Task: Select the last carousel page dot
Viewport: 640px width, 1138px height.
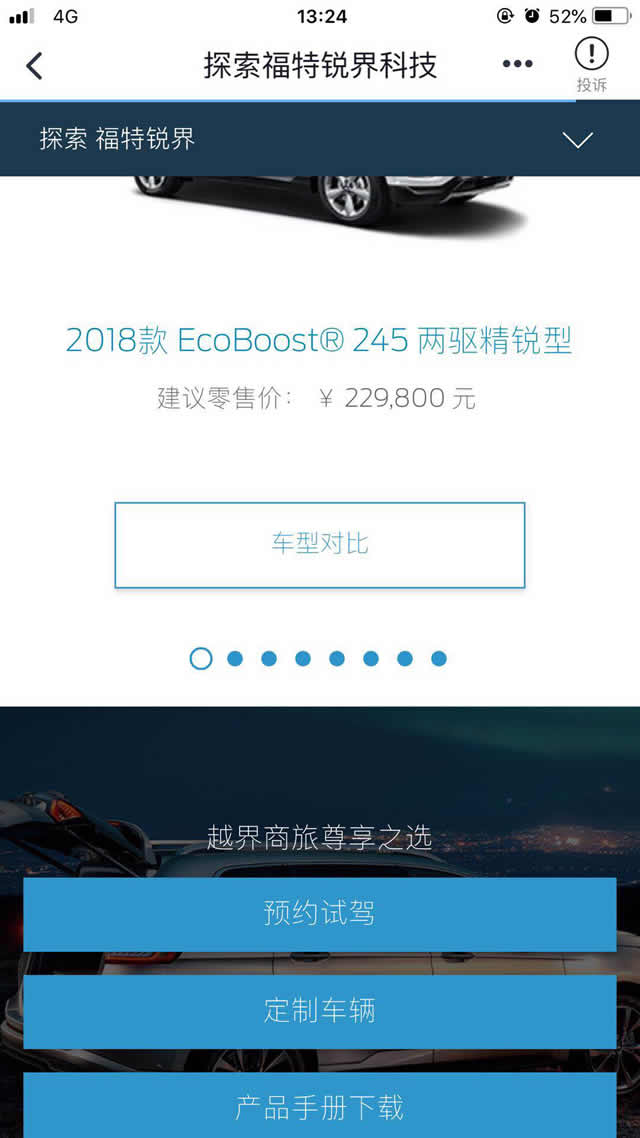Action: (x=439, y=658)
